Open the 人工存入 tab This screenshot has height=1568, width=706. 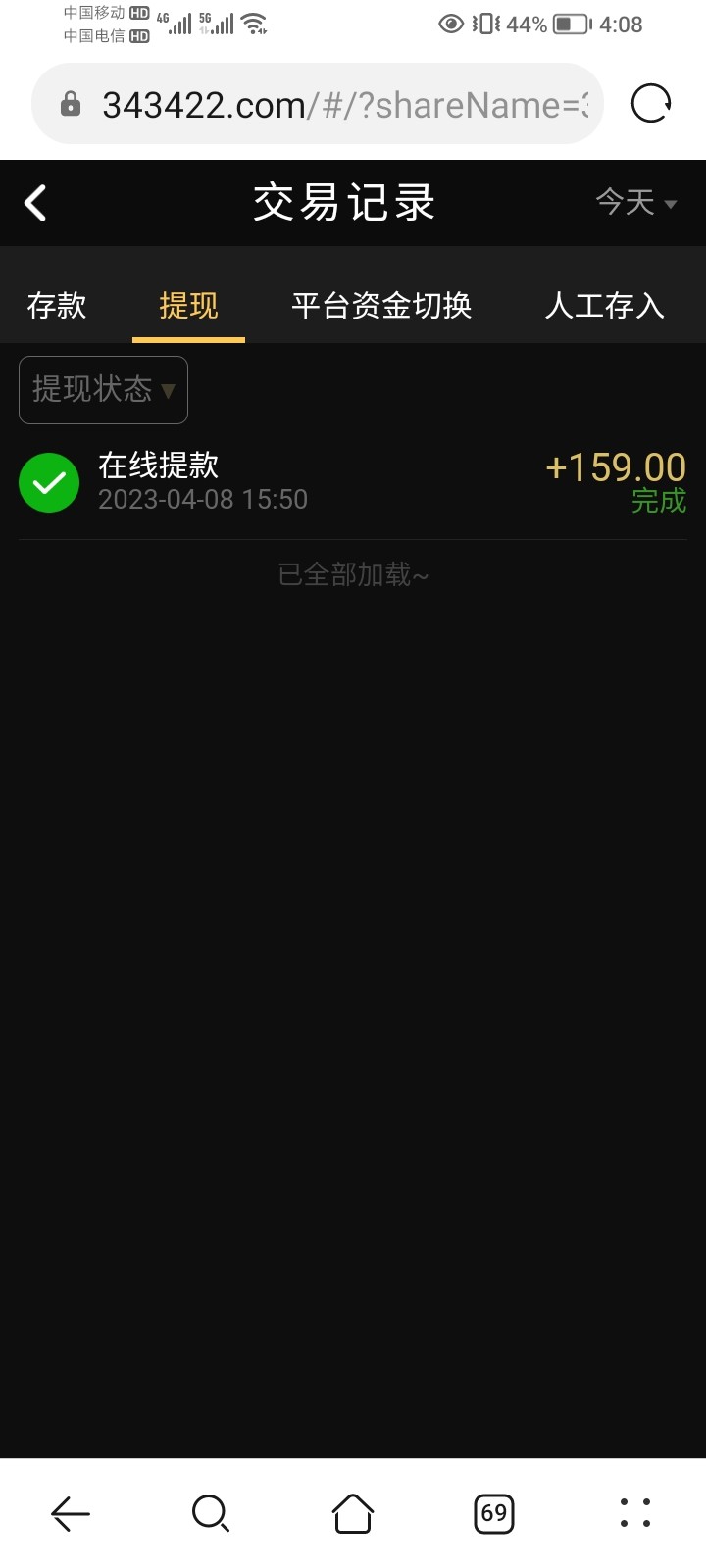tap(604, 306)
